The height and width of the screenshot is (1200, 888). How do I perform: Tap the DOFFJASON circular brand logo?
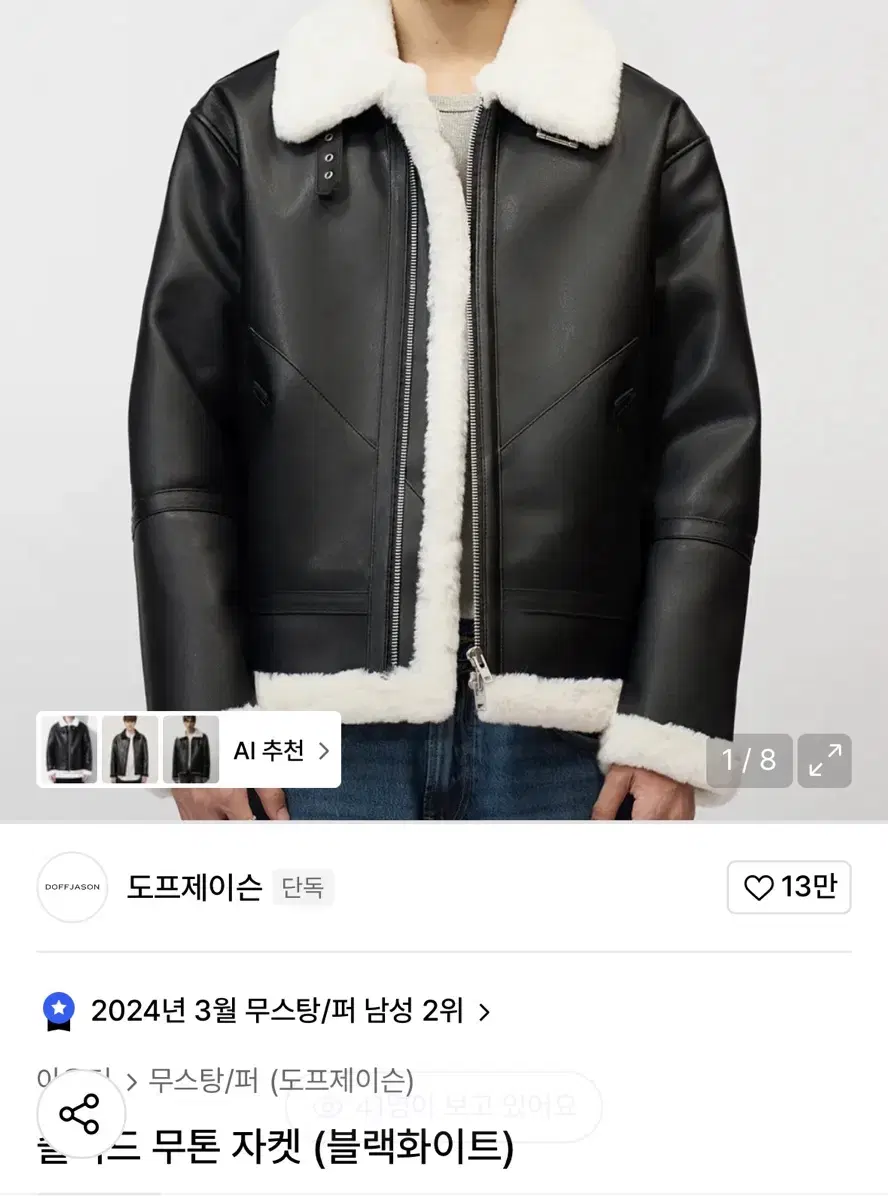click(71, 887)
